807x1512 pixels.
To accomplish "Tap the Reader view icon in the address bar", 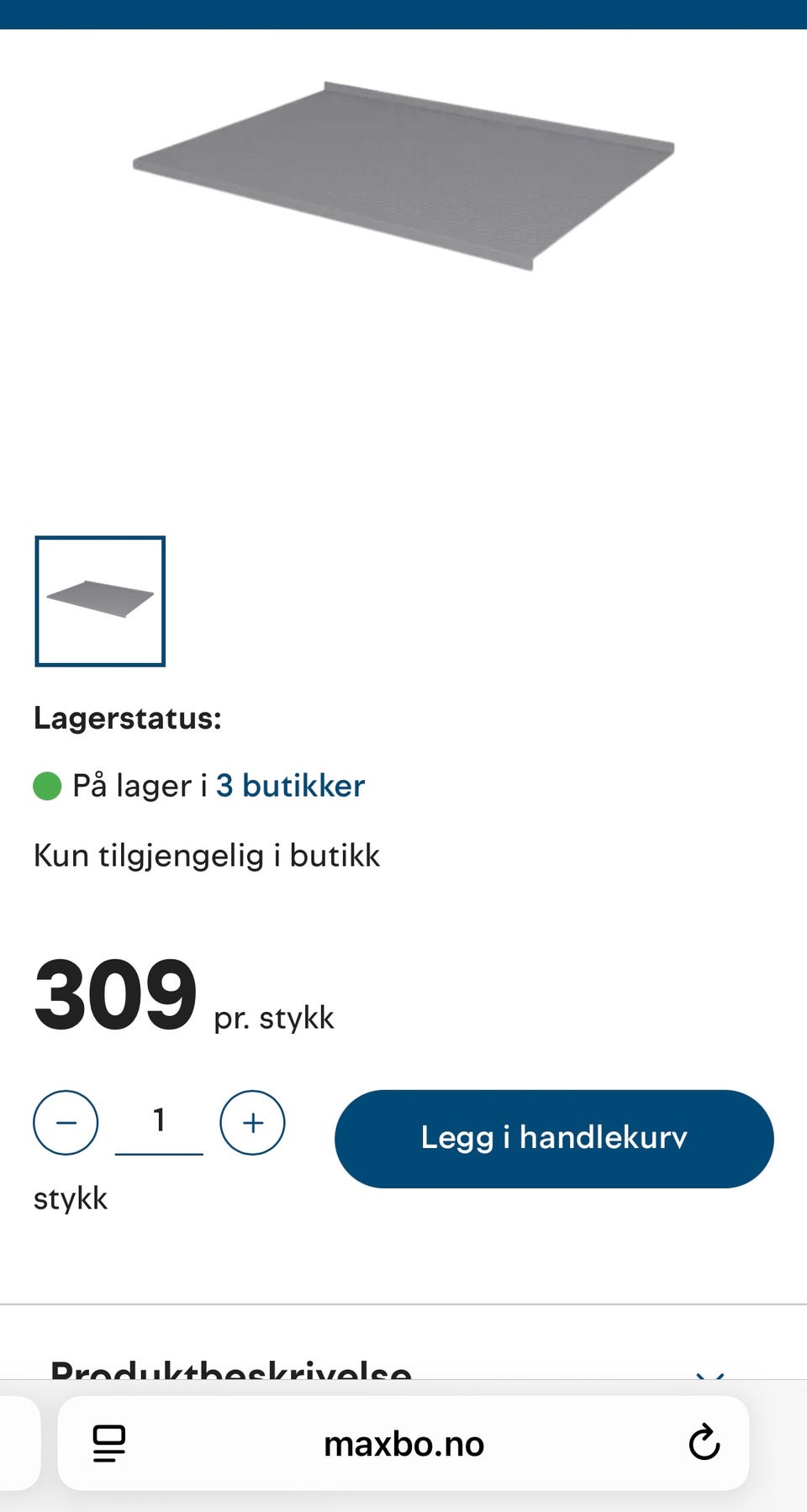I will (x=108, y=1444).
